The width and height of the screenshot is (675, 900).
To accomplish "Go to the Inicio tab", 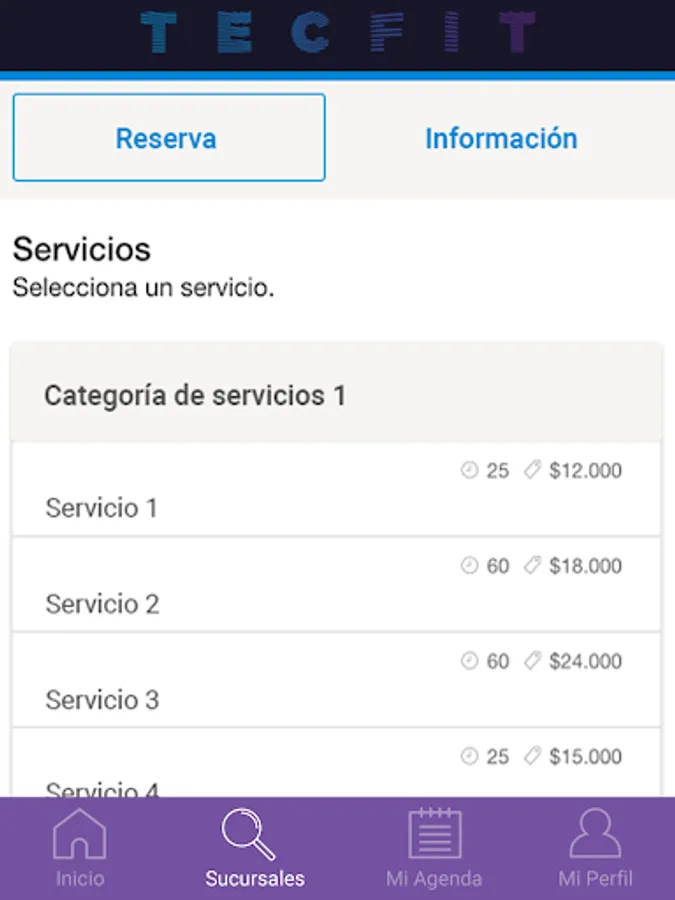I will click(80, 849).
